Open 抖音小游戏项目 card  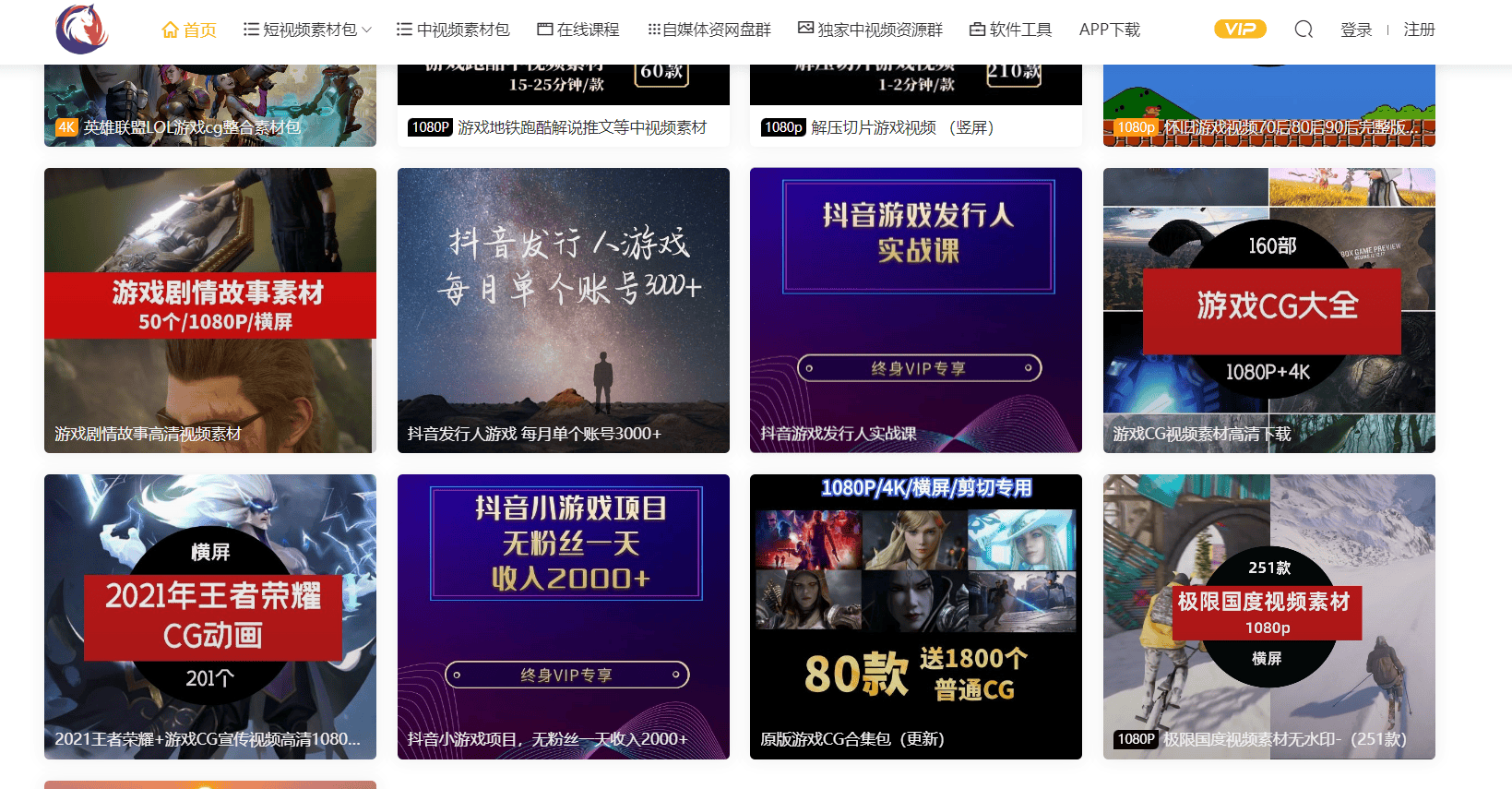click(x=563, y=616)
